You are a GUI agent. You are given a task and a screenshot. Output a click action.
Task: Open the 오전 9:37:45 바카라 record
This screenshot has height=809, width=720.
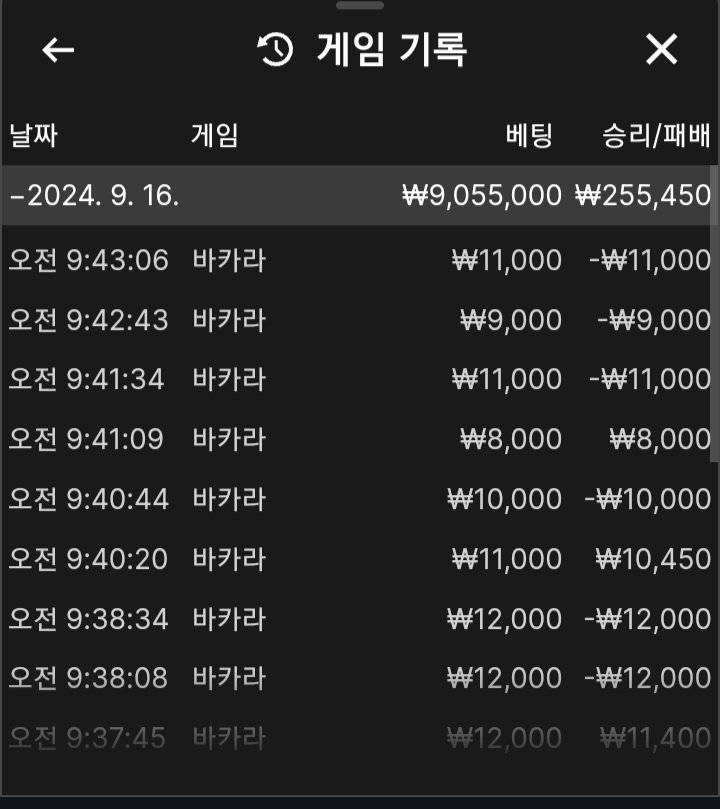point(358,738)
